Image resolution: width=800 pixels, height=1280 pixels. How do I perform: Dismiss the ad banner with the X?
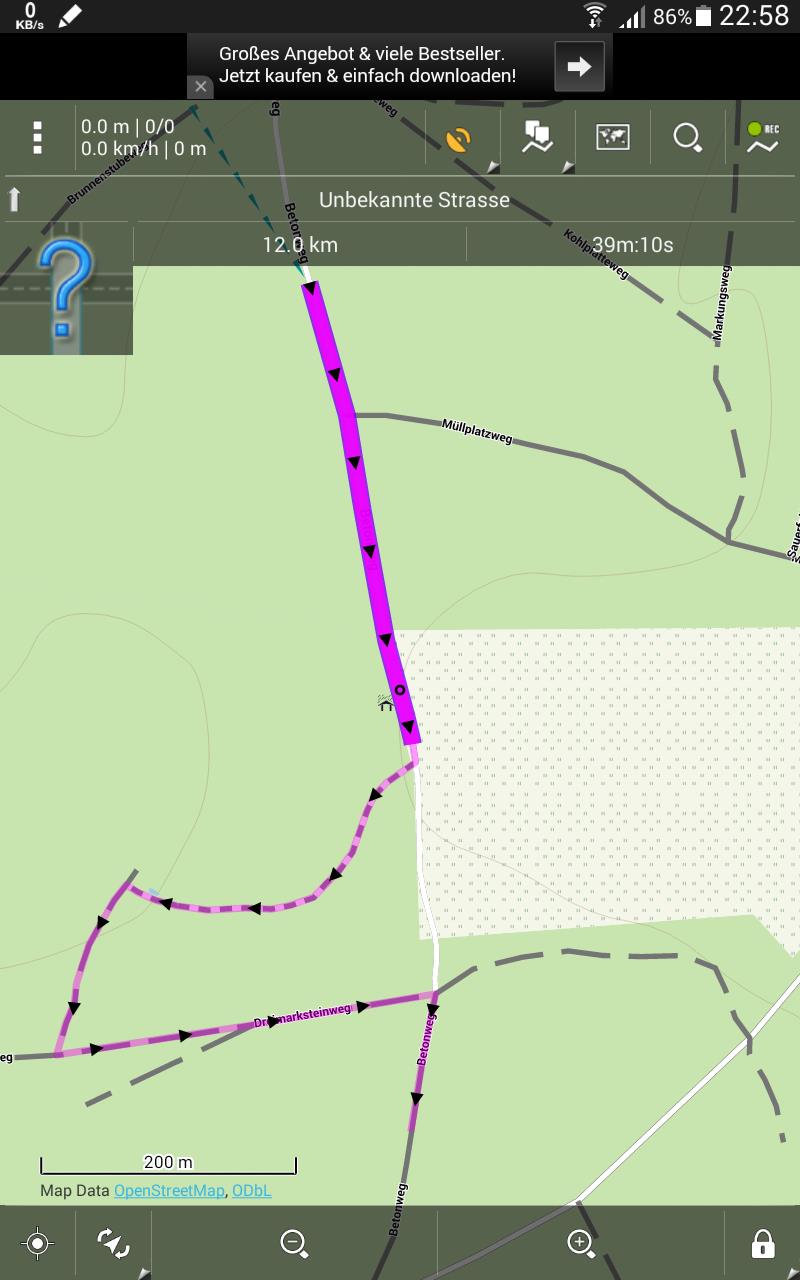tap(201, 87)
